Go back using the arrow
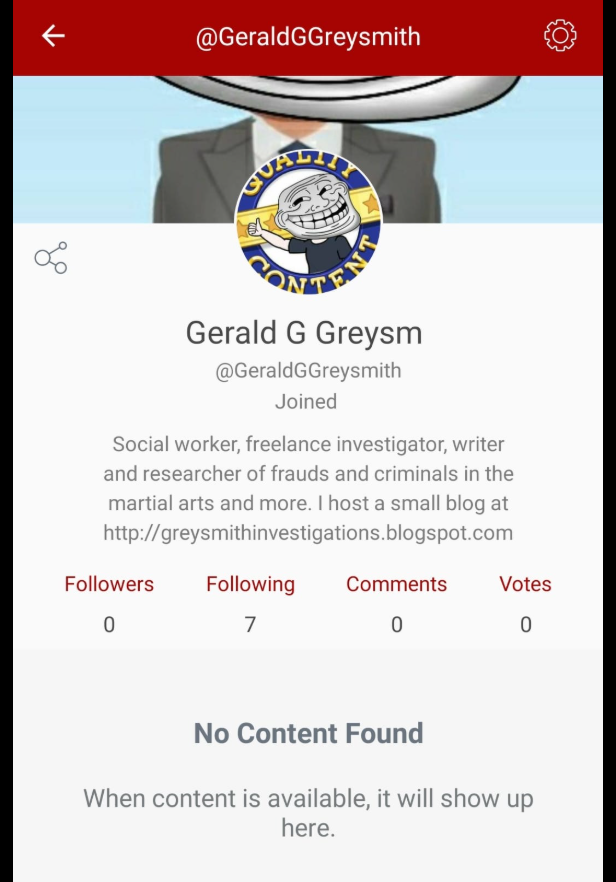This screenshot has width=616, height=882. coord(53,37)
